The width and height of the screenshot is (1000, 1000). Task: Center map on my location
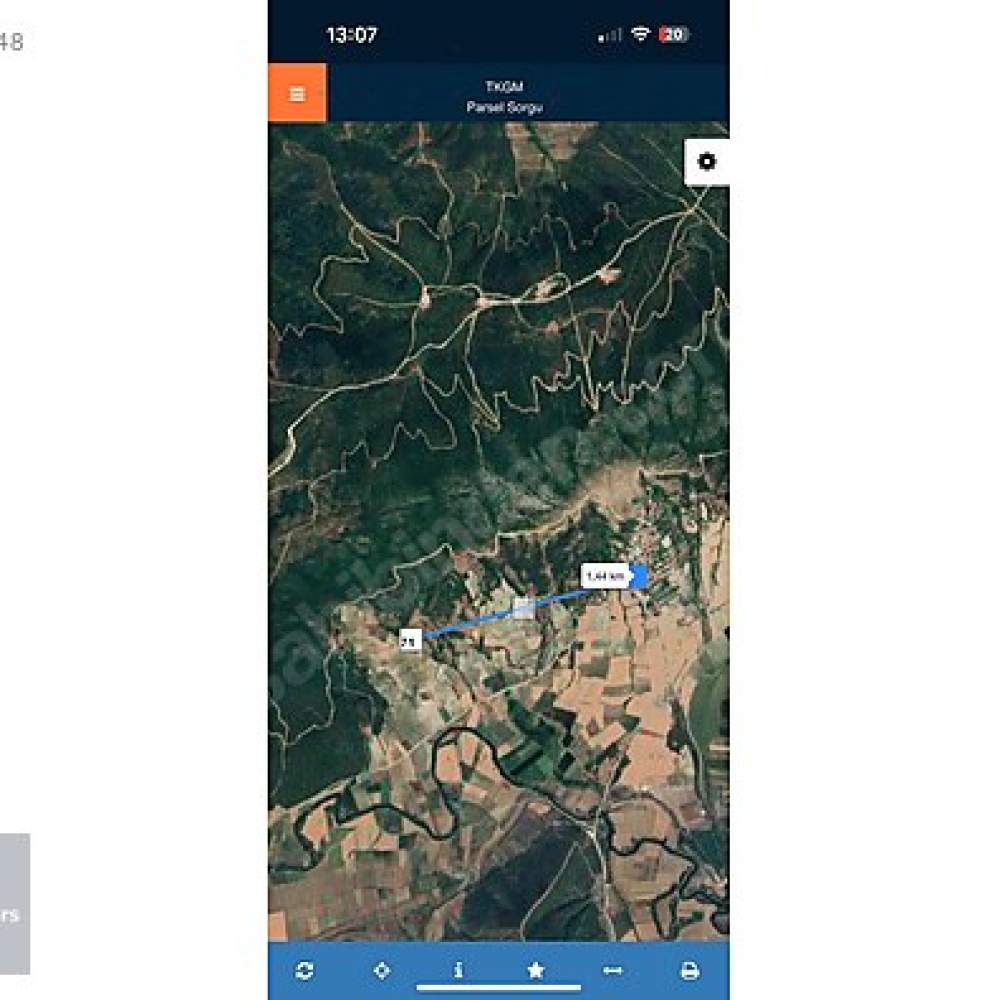point(382,970)
